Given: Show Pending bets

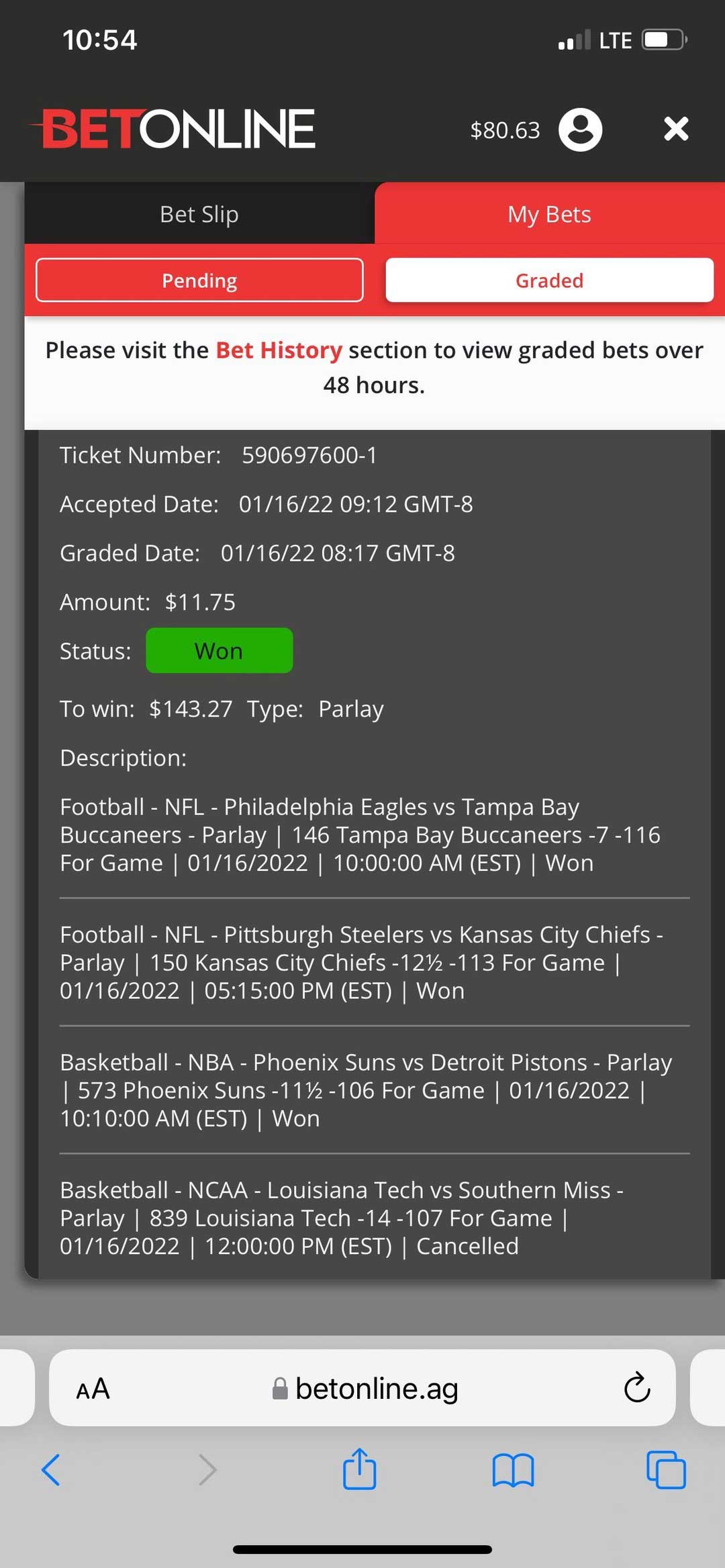Looking at the screenshot, I should [x=199, y=280].
